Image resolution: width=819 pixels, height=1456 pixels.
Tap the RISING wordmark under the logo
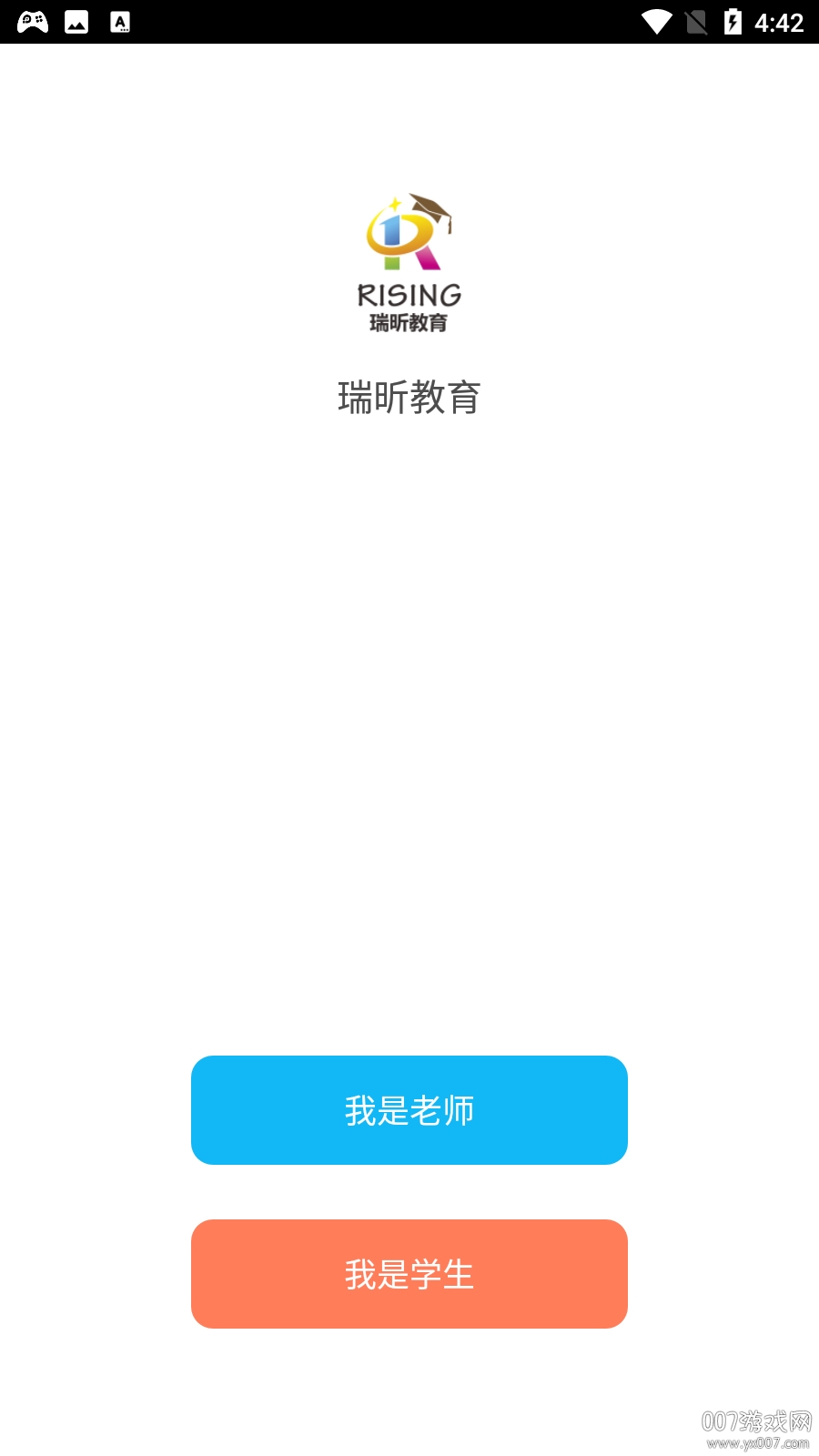coord(409,294)
